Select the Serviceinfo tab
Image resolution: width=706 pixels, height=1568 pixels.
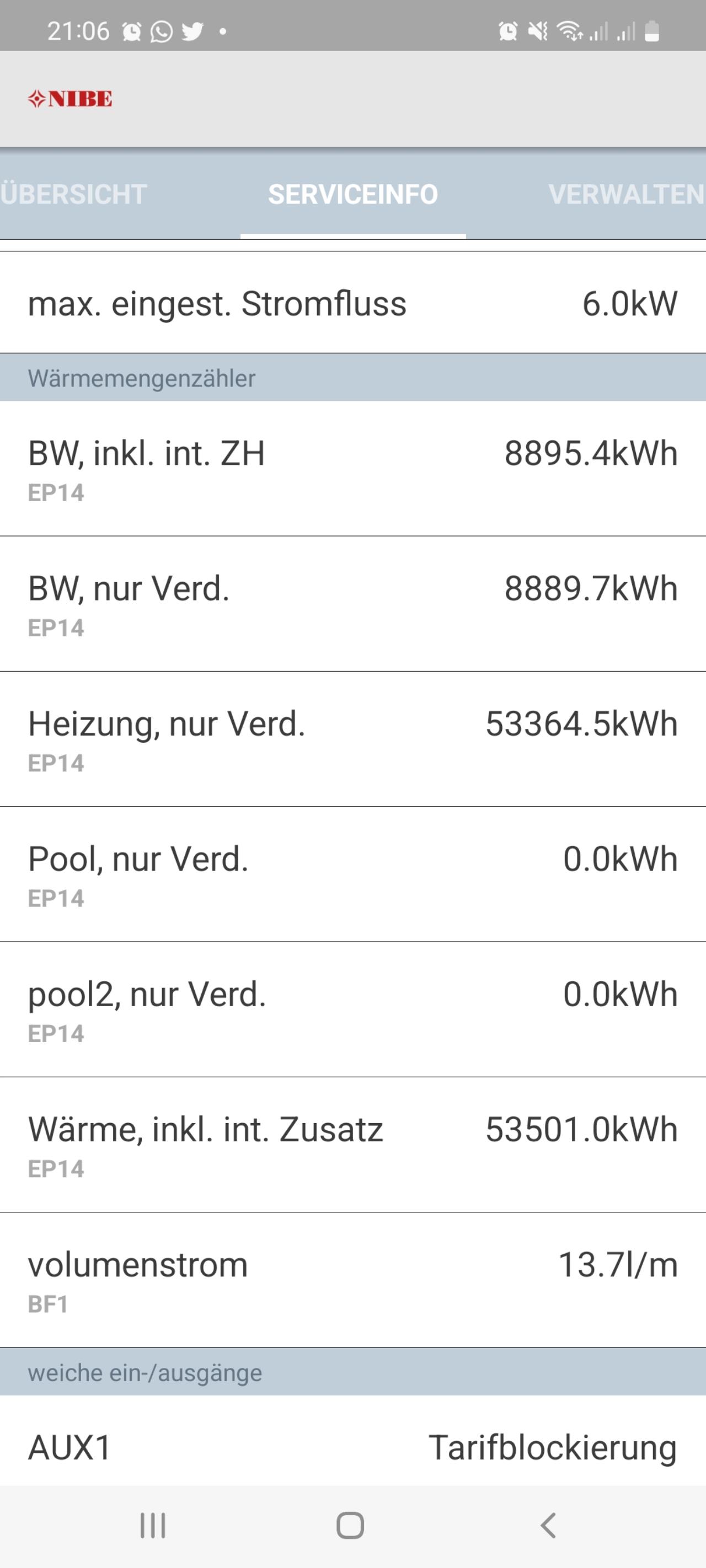click(x=352, y=195)
